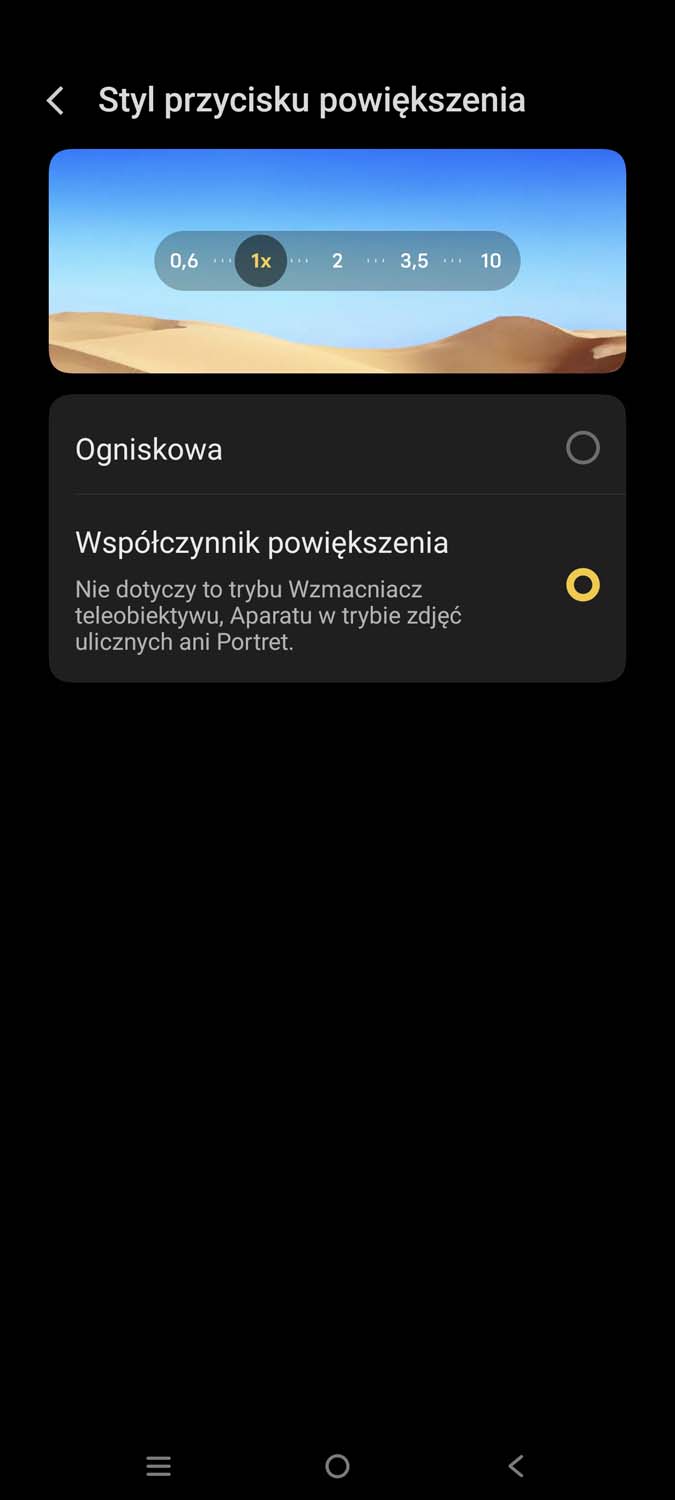Go to the home screen
Viewport: 675px width, 1500px height.
(x=337, y=1466)
